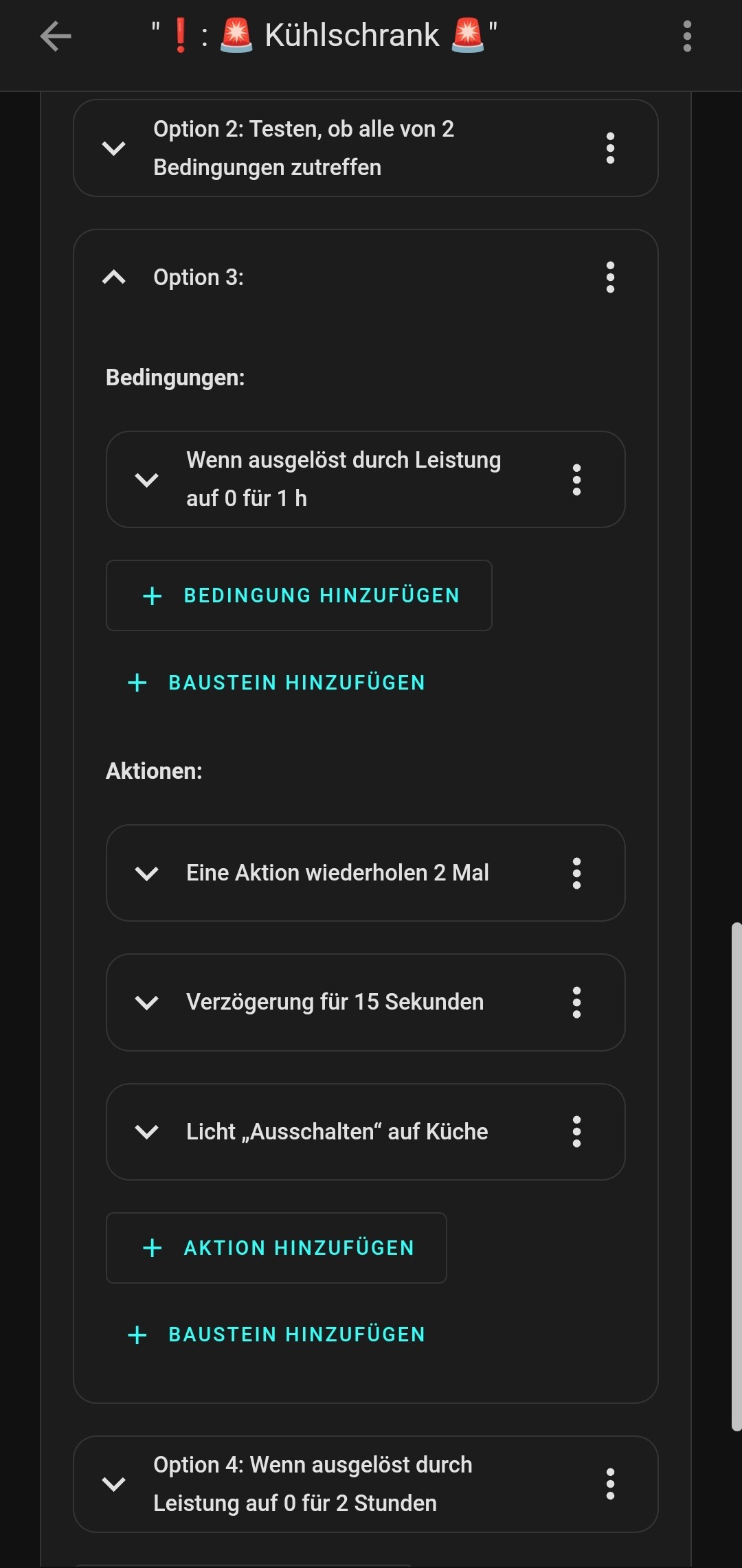Open the three-dot menu for Option 4
This screenshot has height=1568, width=742.
click(x=610, y=1484)
